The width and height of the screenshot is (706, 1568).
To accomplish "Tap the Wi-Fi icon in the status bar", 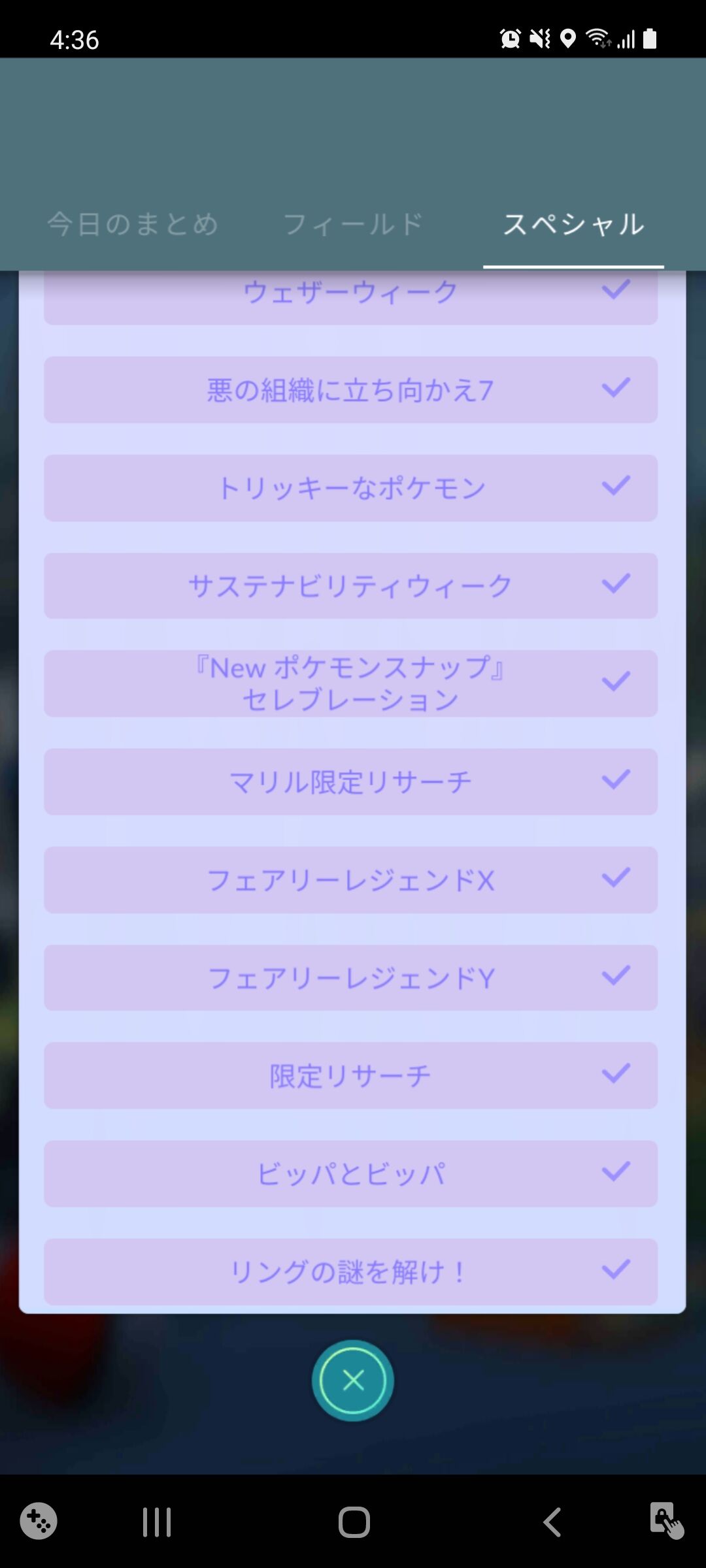I will pos(598,39).
